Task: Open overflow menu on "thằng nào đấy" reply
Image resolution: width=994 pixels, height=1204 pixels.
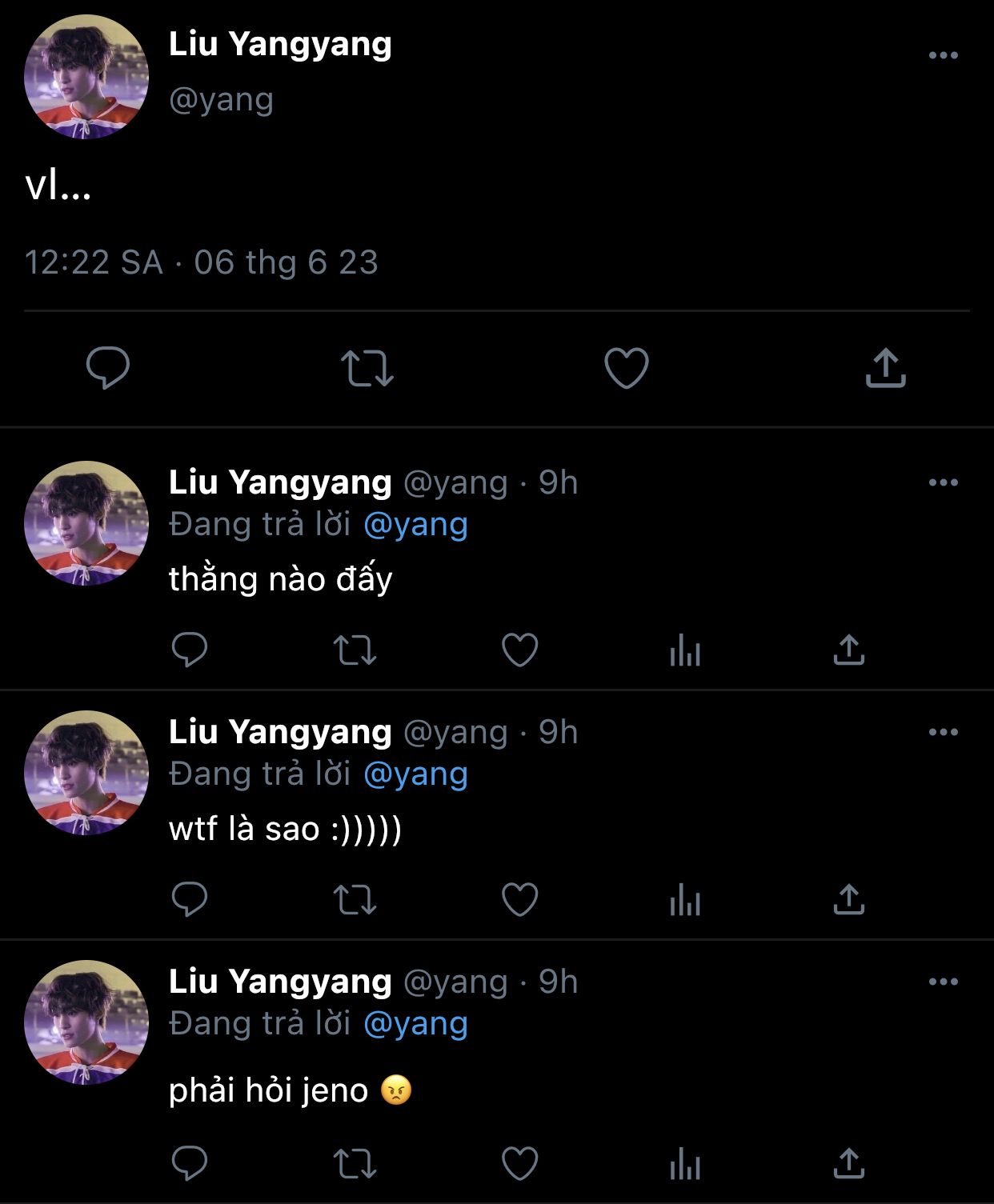Action: [943, 482]
